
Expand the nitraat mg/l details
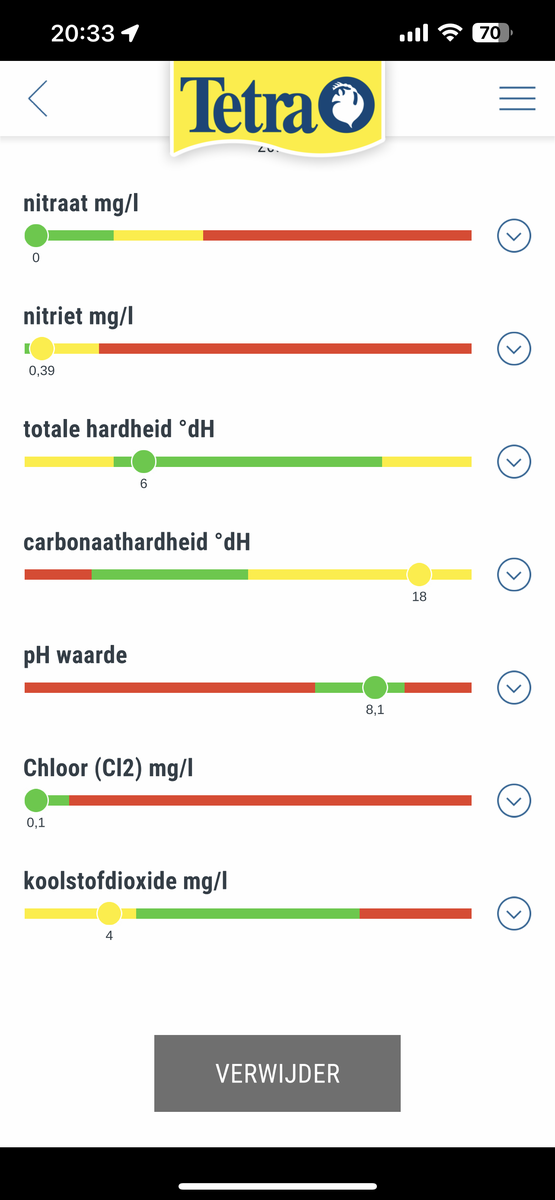coord(514,236)
